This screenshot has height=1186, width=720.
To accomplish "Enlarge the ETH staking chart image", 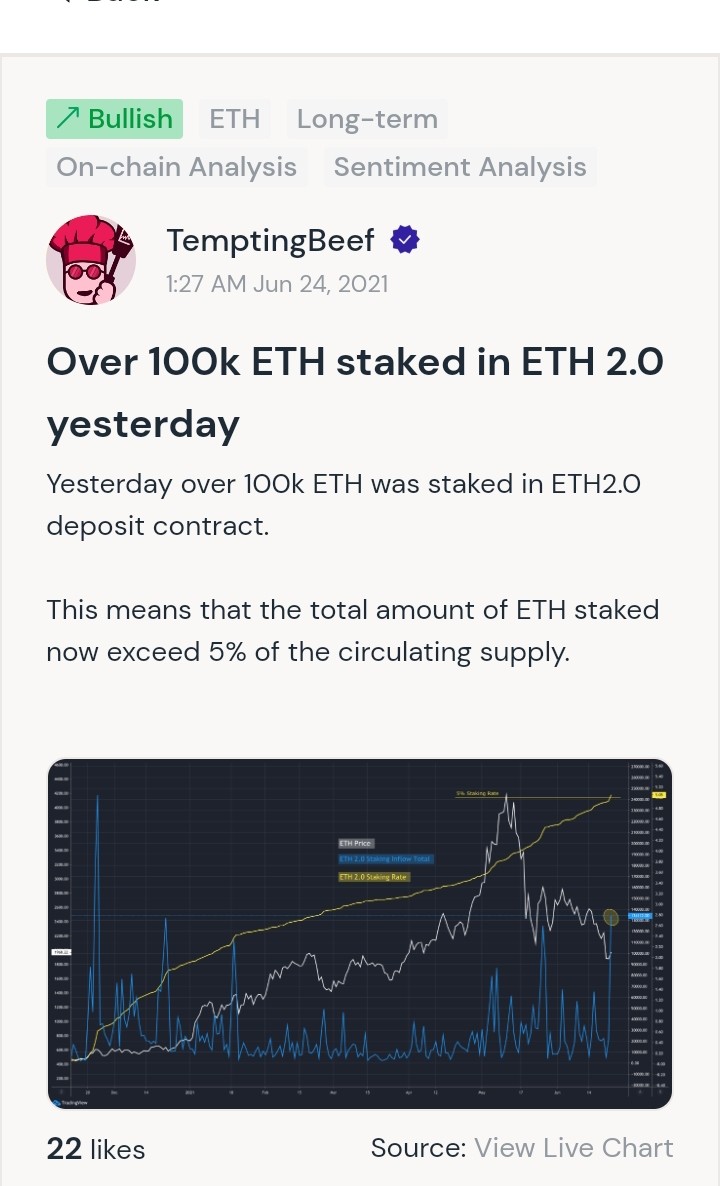I will tap(360, 933).
